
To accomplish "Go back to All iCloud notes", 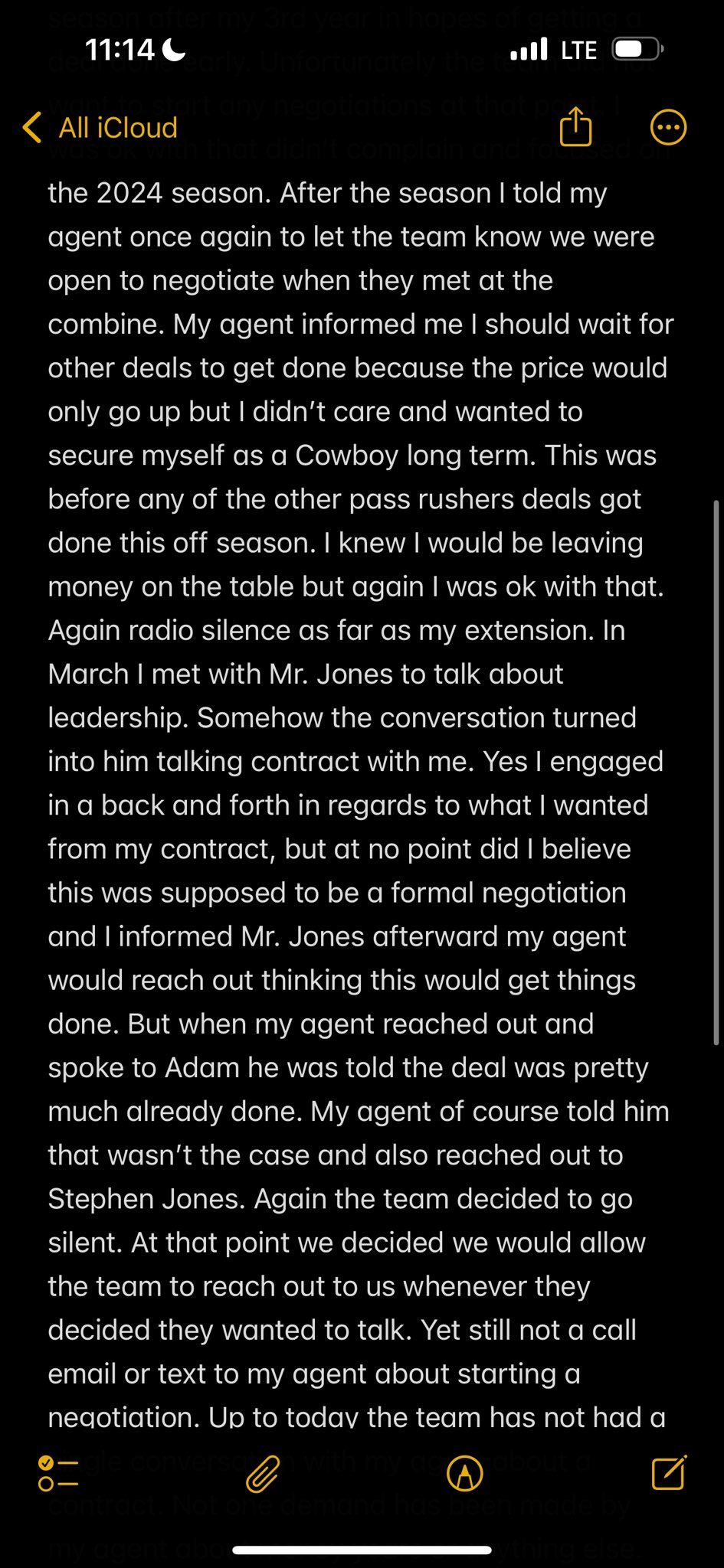I will point(100,128).
